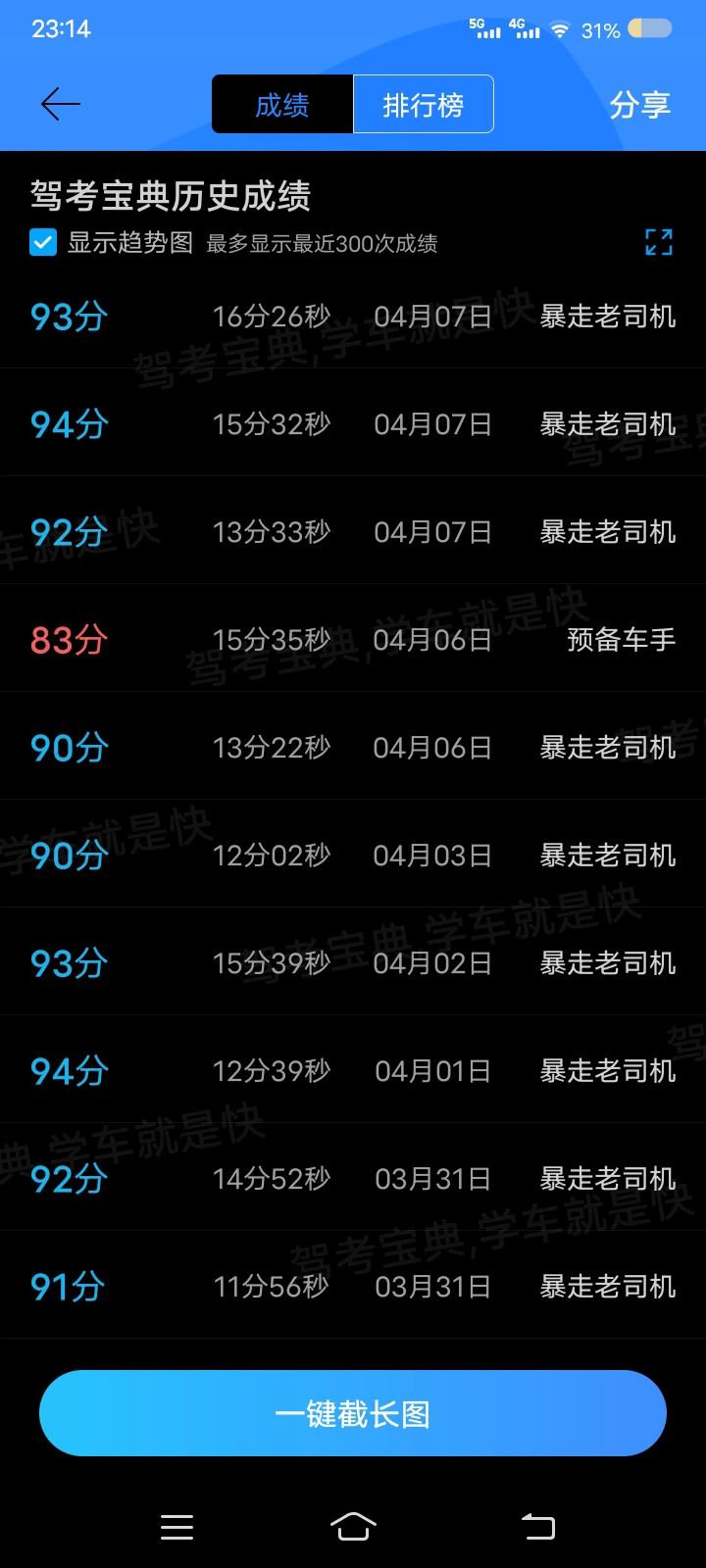Open the 94分 record with 15分32秒
This screenshot has height=1568, width=706.
pyautogui.click(x=353, y=423)
